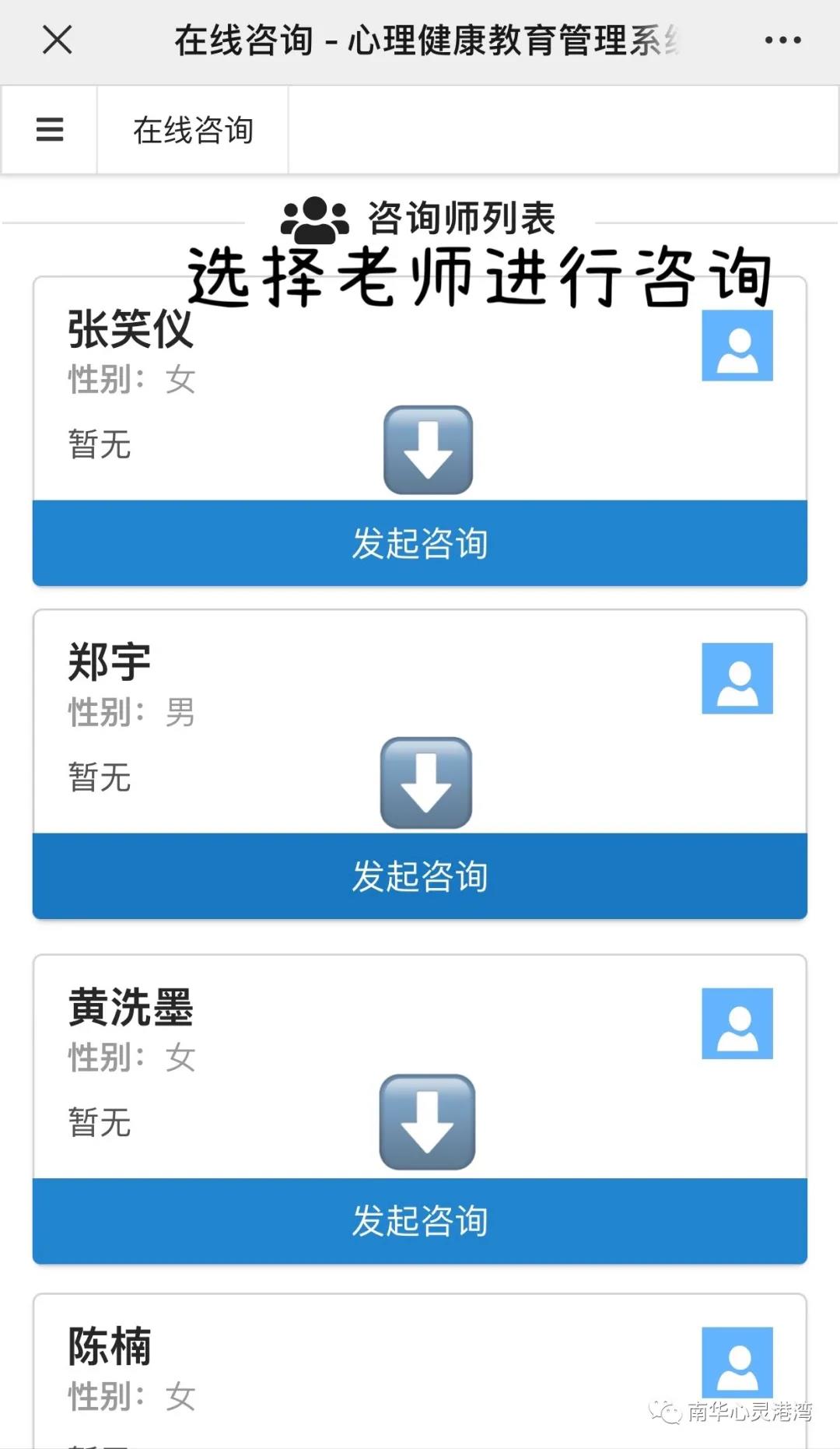840x1449 pixels.
Task: Click 发起咨询 under 张笑仪
Action: pyautogui.click(x=420, y=543)
